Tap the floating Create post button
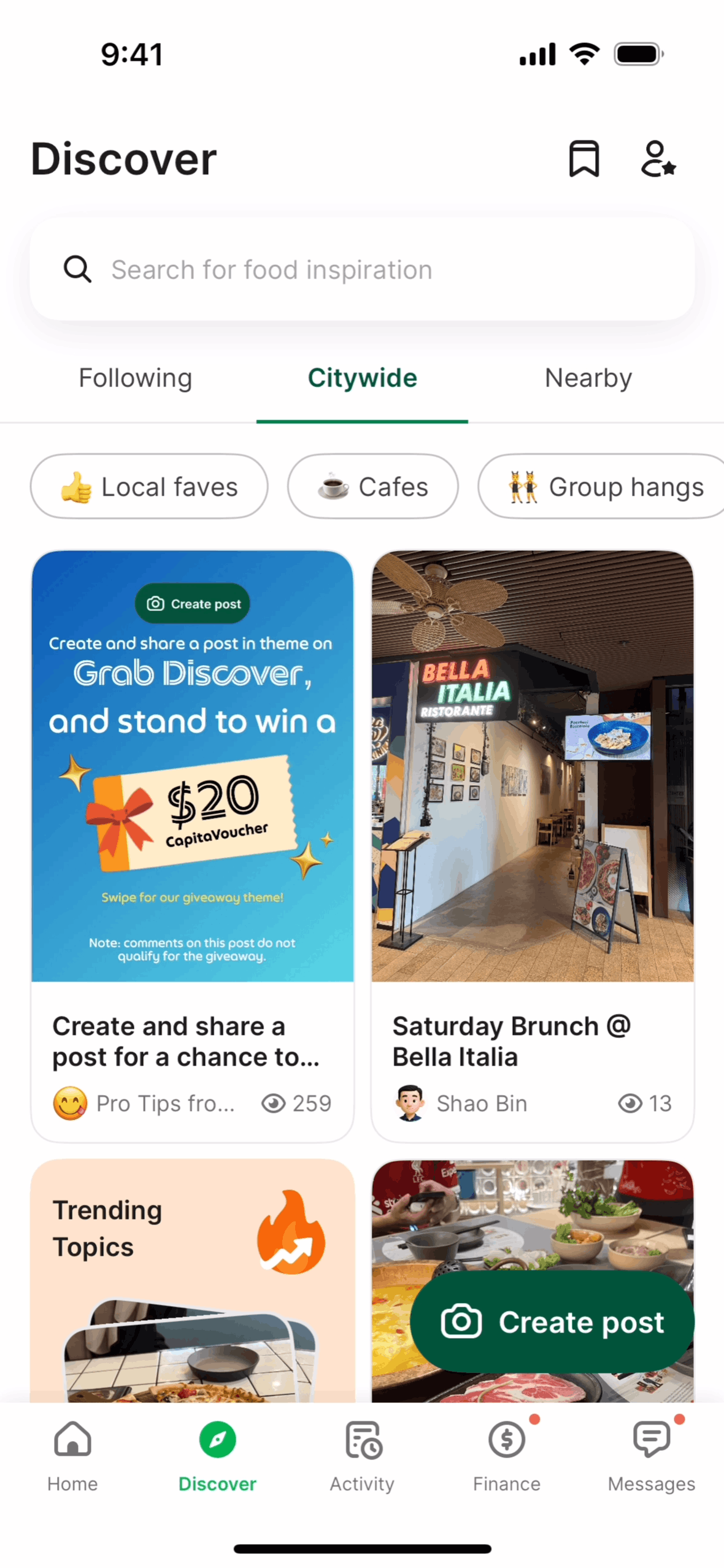 (552, 1321)
